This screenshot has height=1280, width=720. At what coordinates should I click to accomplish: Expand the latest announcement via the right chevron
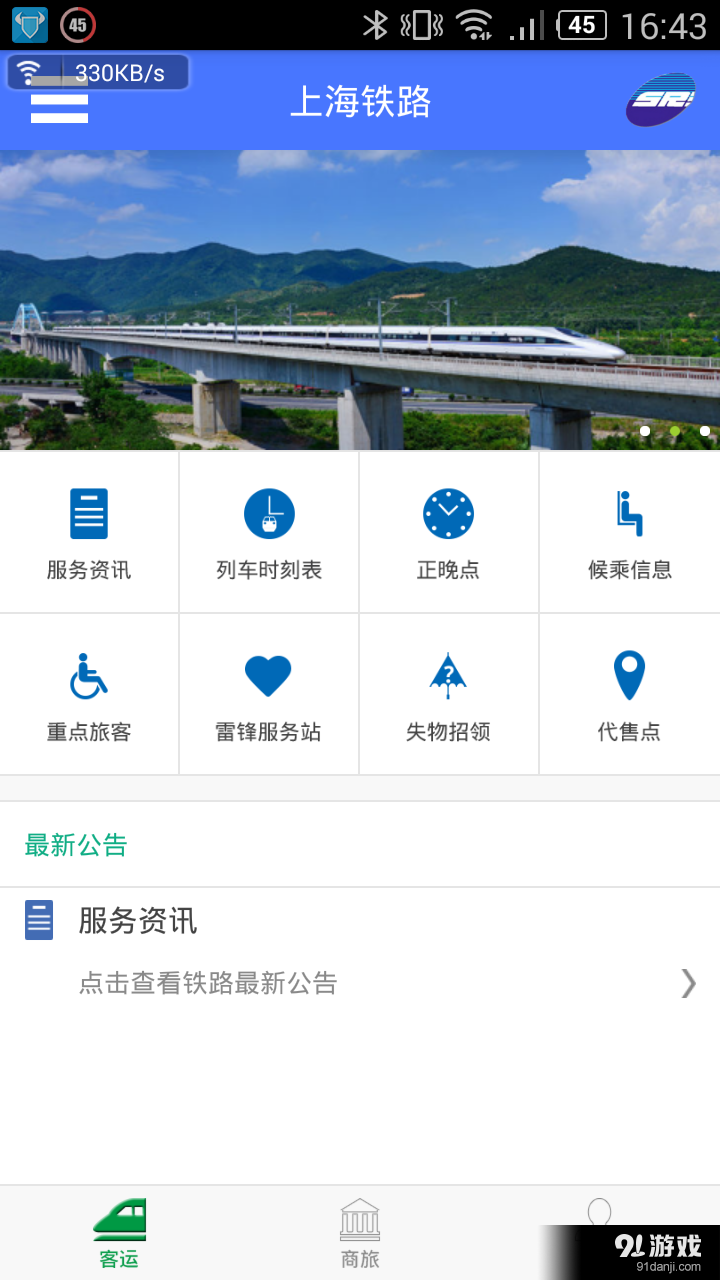coord(689,984)
